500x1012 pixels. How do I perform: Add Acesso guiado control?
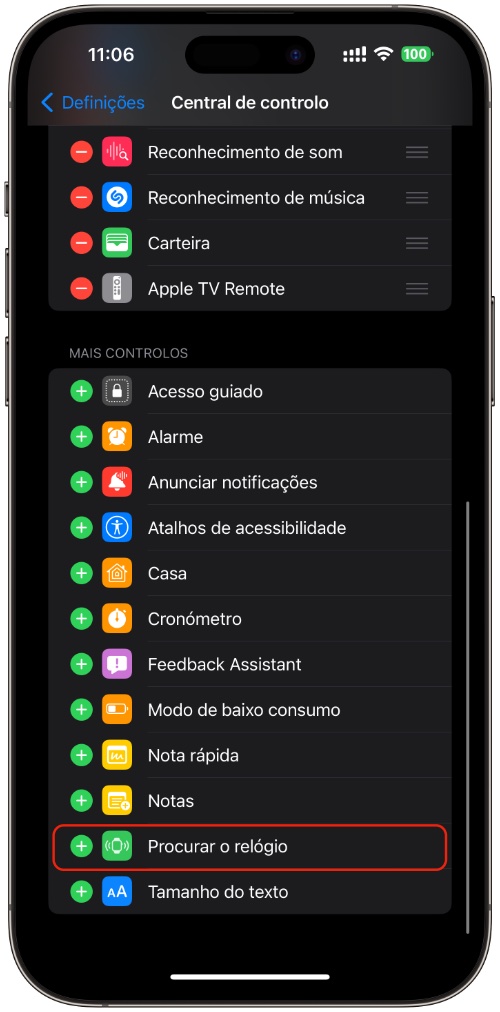click(x=81, y=391)
